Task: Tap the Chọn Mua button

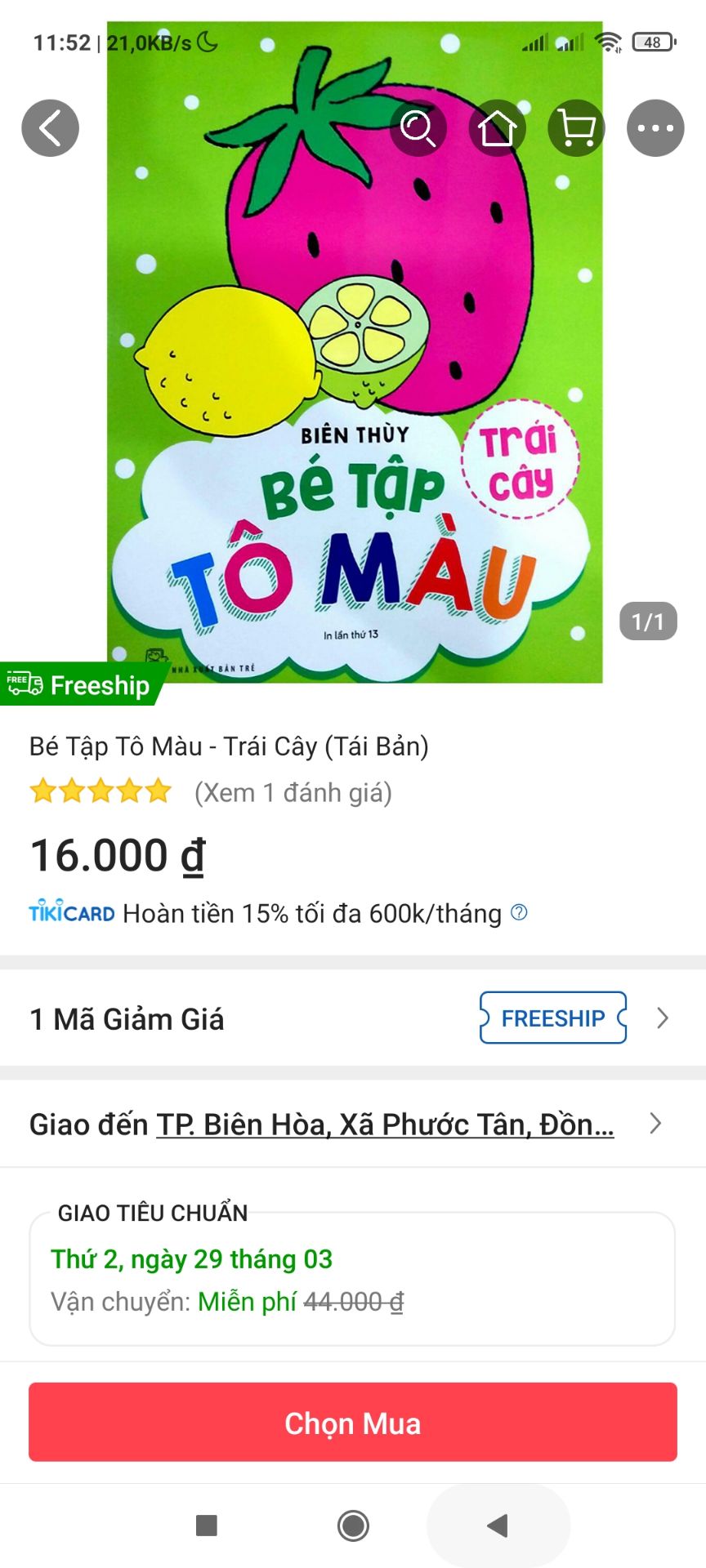Action: [x=353, y=1423]
